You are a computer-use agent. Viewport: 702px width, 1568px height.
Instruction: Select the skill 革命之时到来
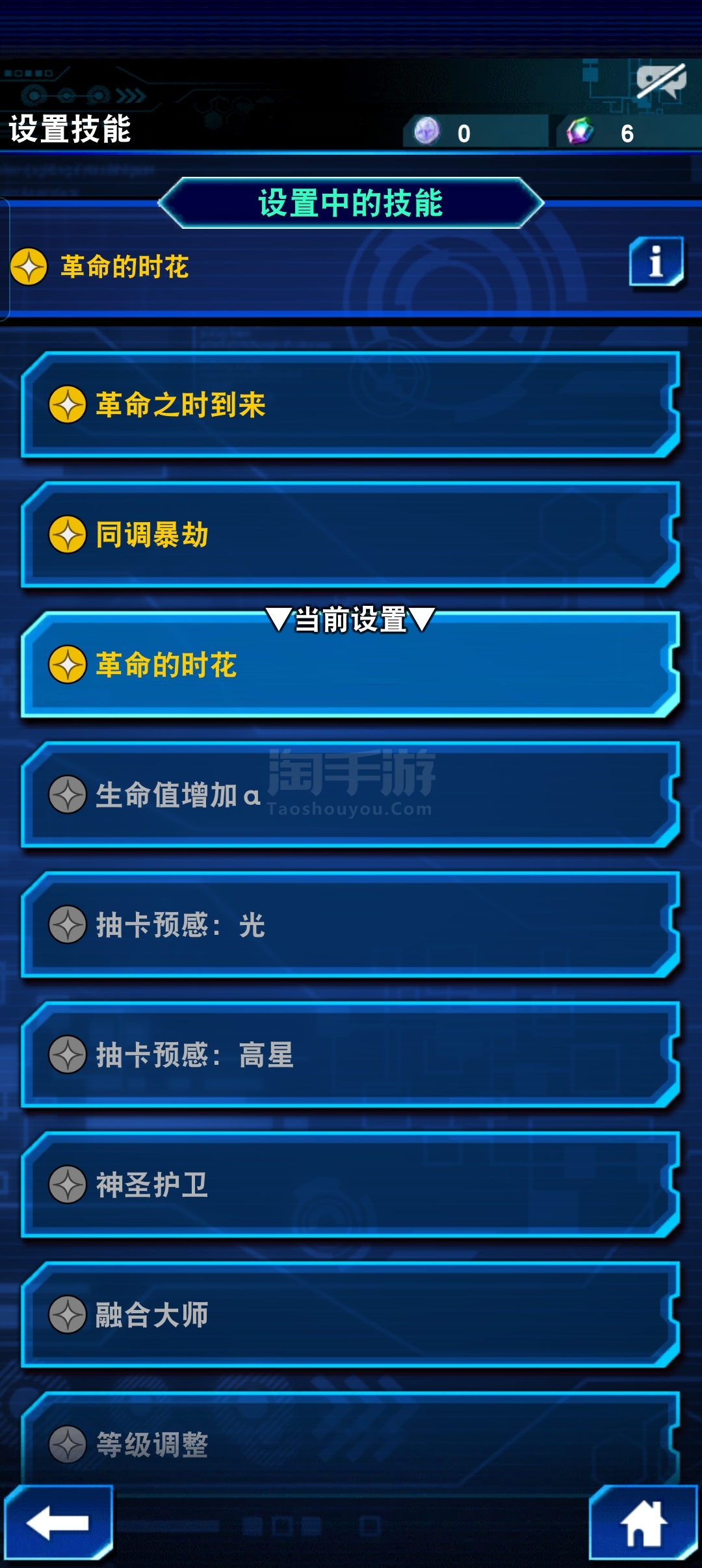(x=350, y=405)
